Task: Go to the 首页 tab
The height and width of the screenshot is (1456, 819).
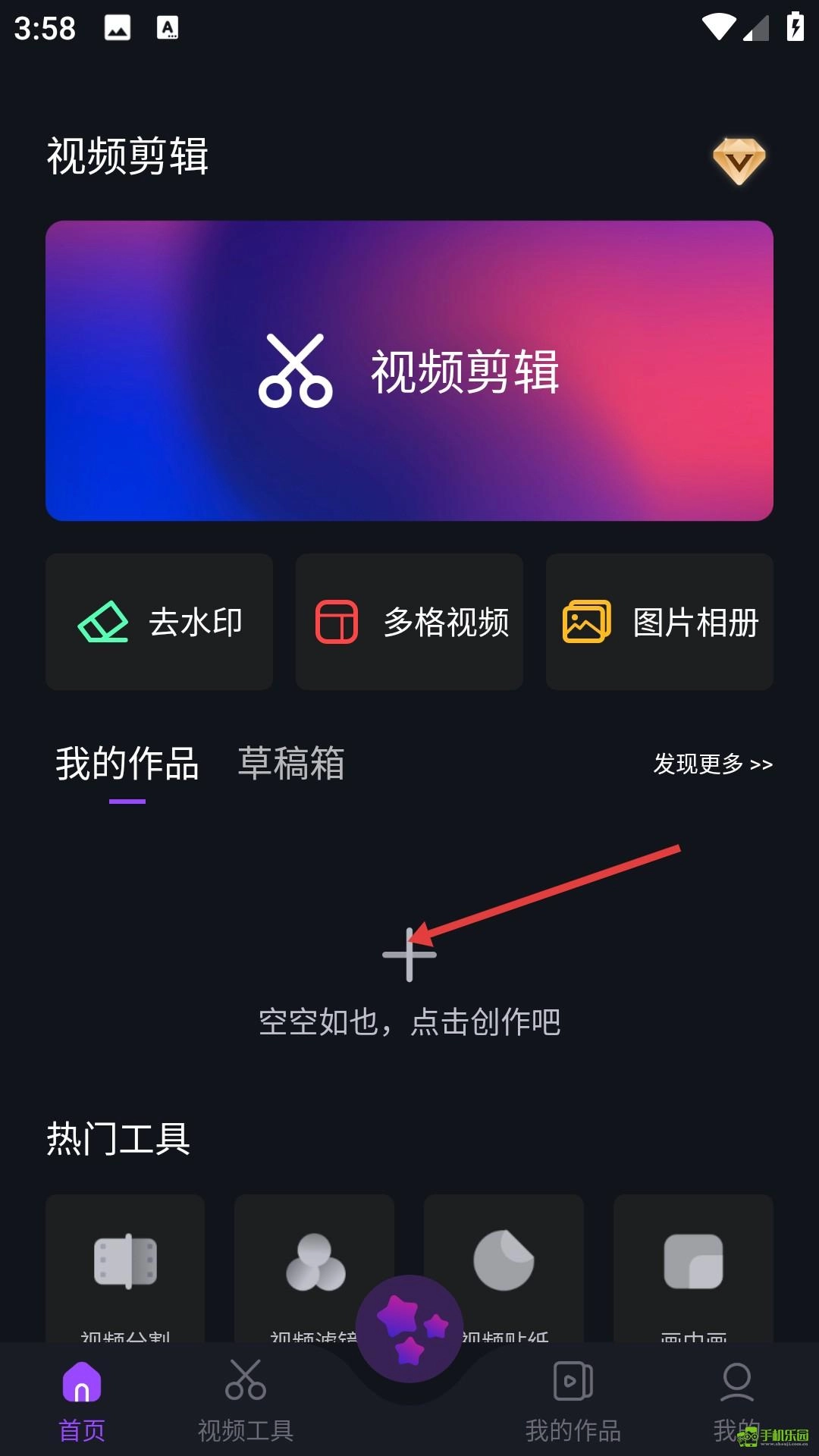Action: [82, 1400]
